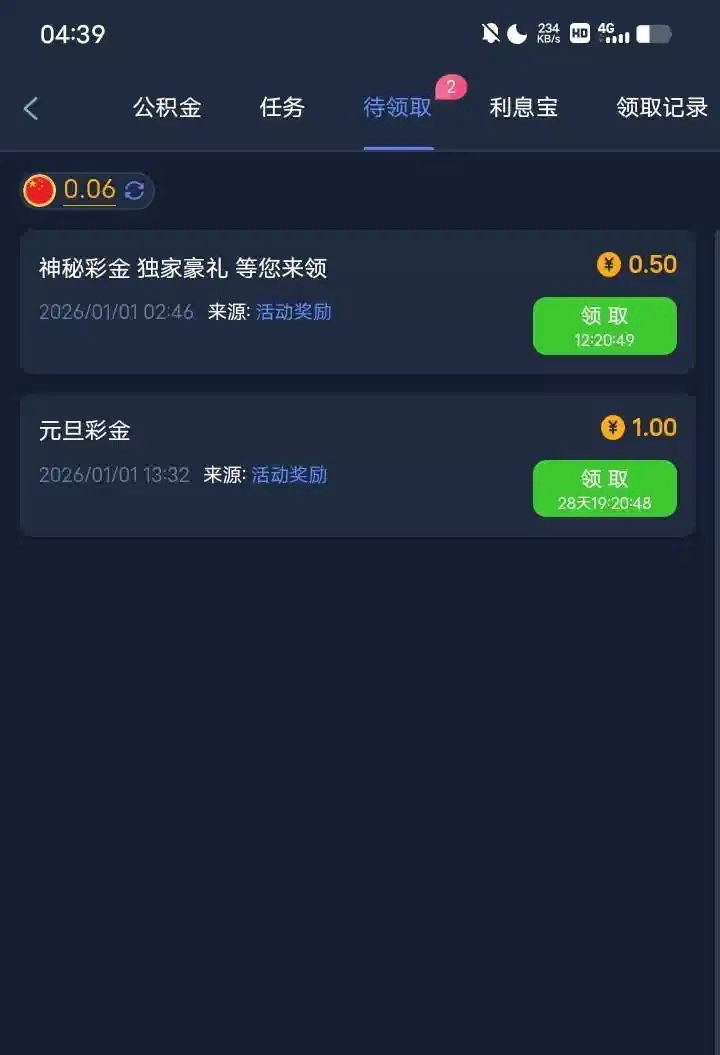Claim the 神秘彩金 0.50 reward
This screenshot has height=1055, width=720.
tap(604, 326)
